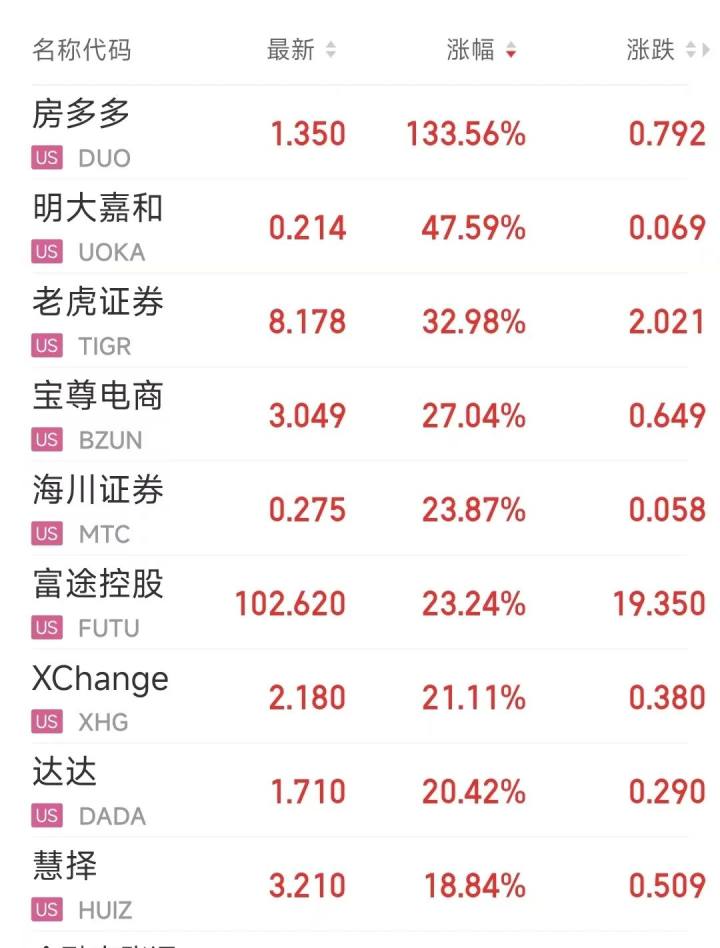The width and height of the screenshot is (720, 948).
Task: Open 富途控股 stock details
Action: (96, 587)
